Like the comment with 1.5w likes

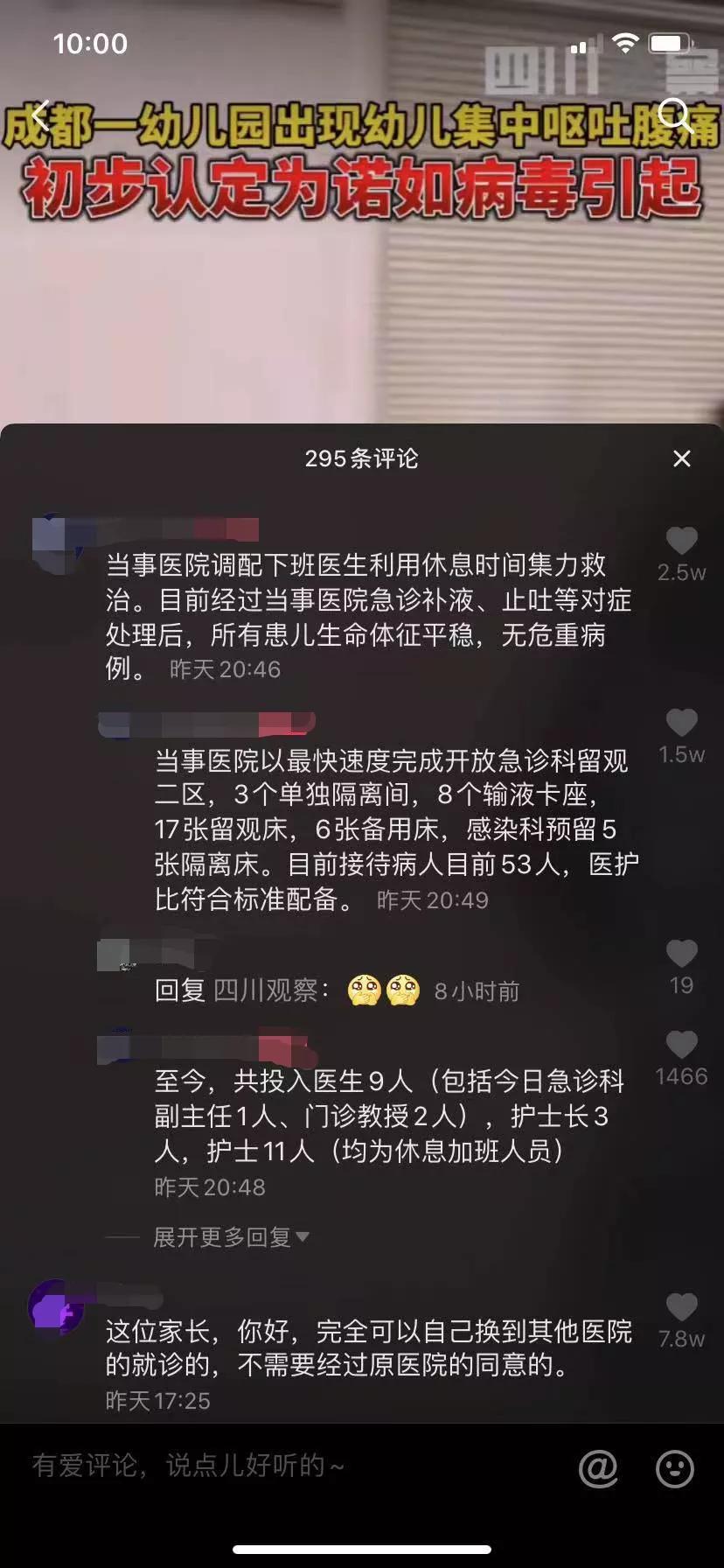click(681, 723)
